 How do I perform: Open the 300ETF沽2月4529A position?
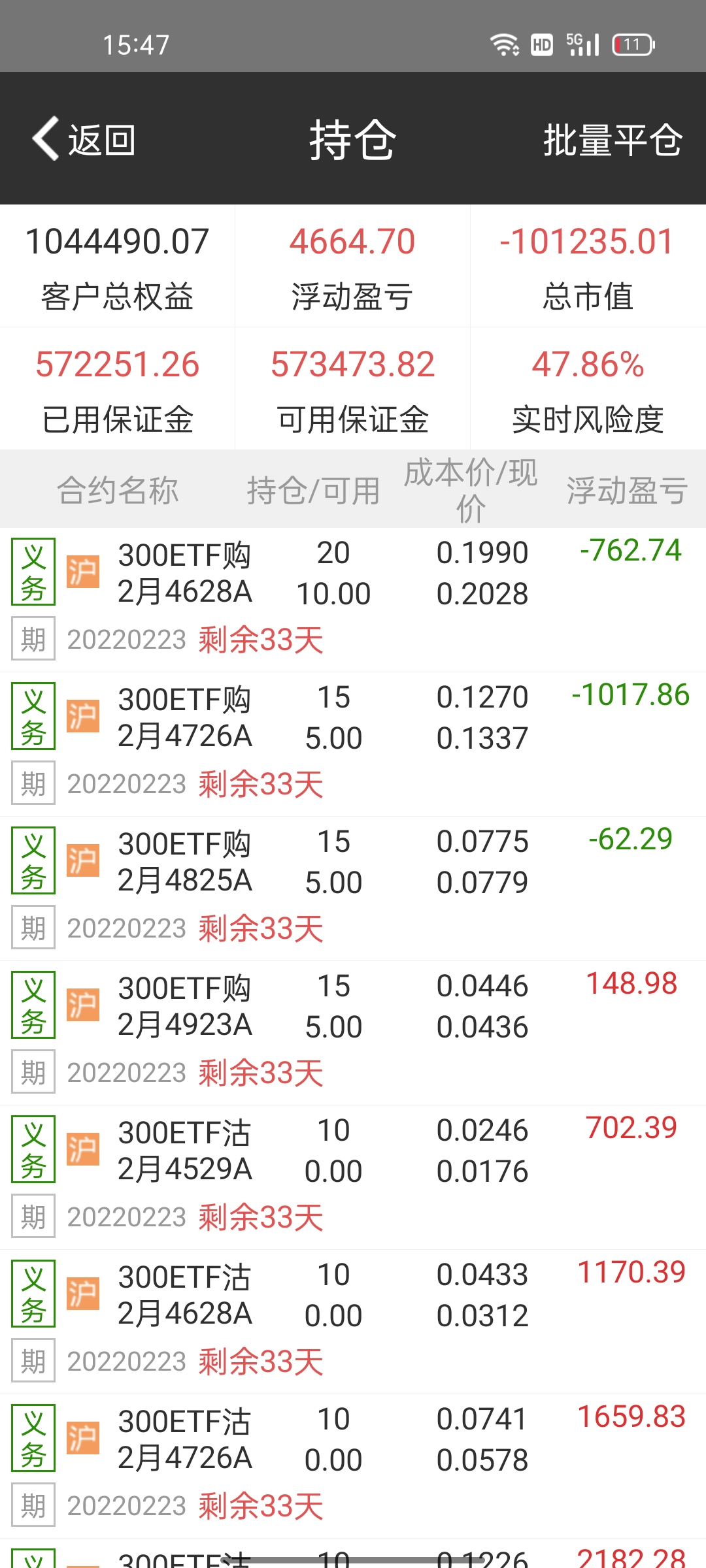click(x=185, y=1151)
